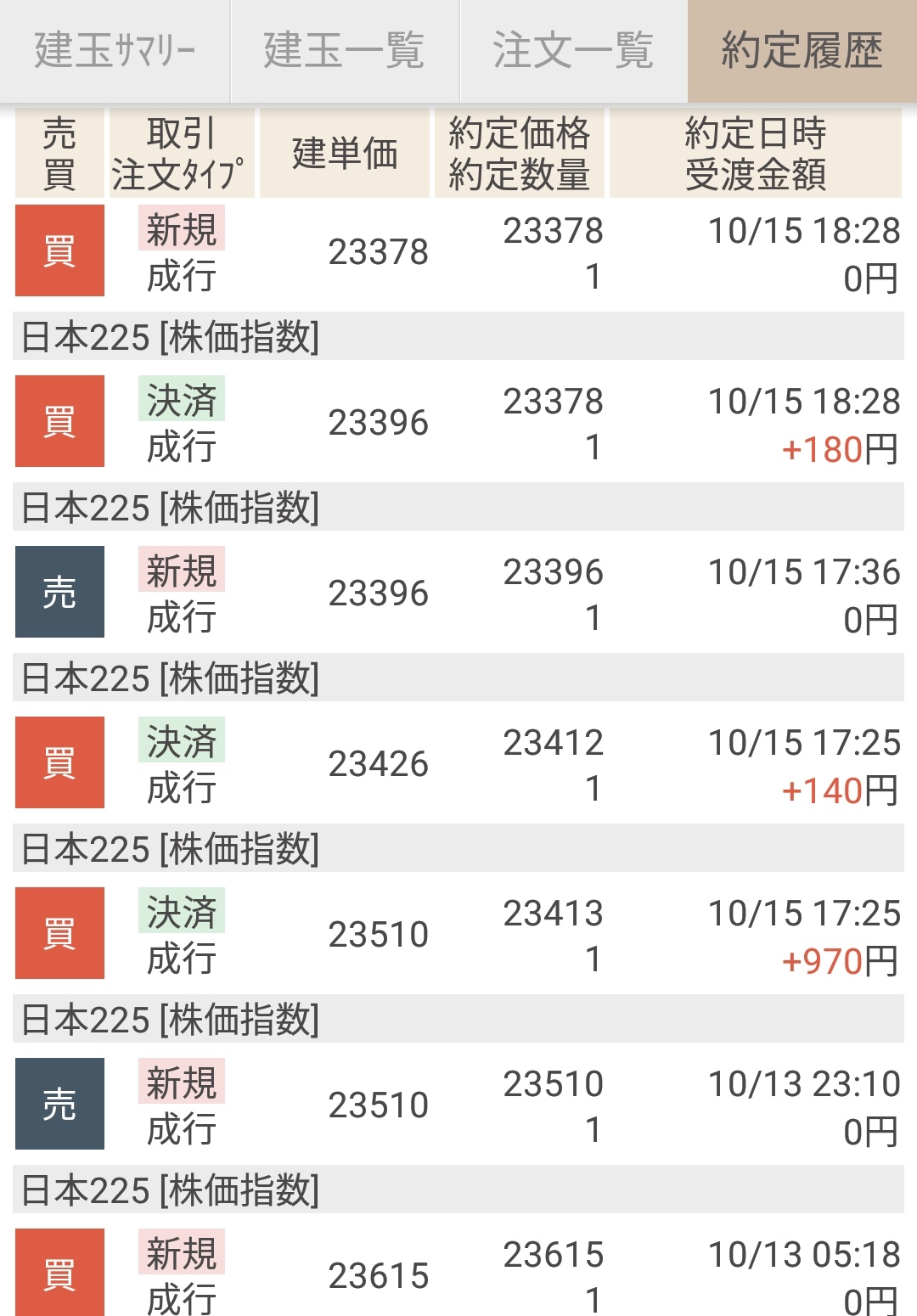Open the 10/15 17:36 sell order row
The image size is (917, 1316).
pos(458,593)
